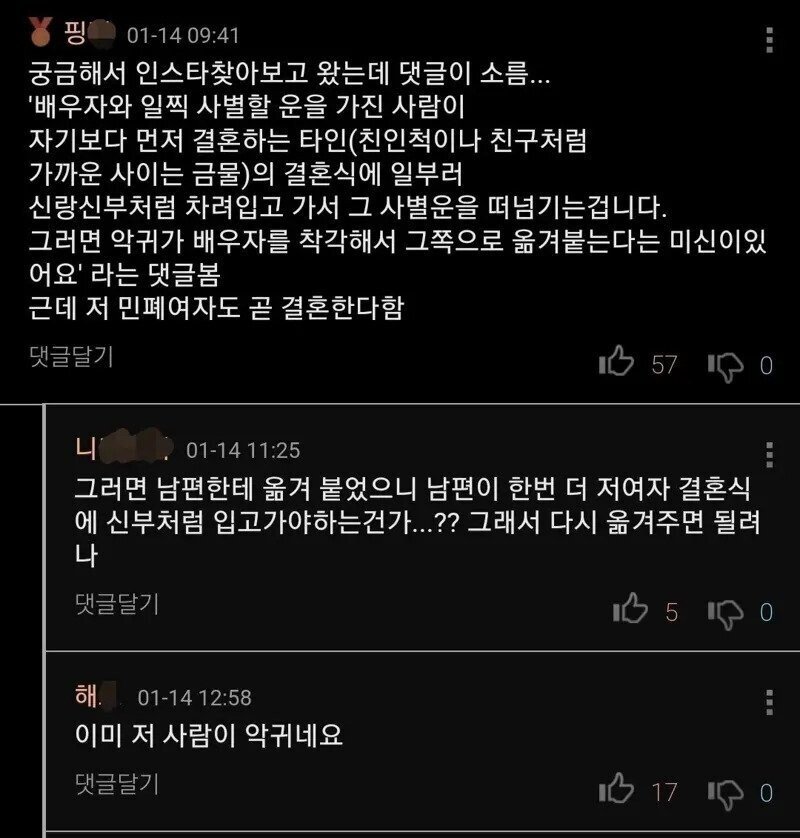Reply via 댓글달기 under the 11:25 reply
Viewport: 800px width, 838px height.
coord(117,604)
